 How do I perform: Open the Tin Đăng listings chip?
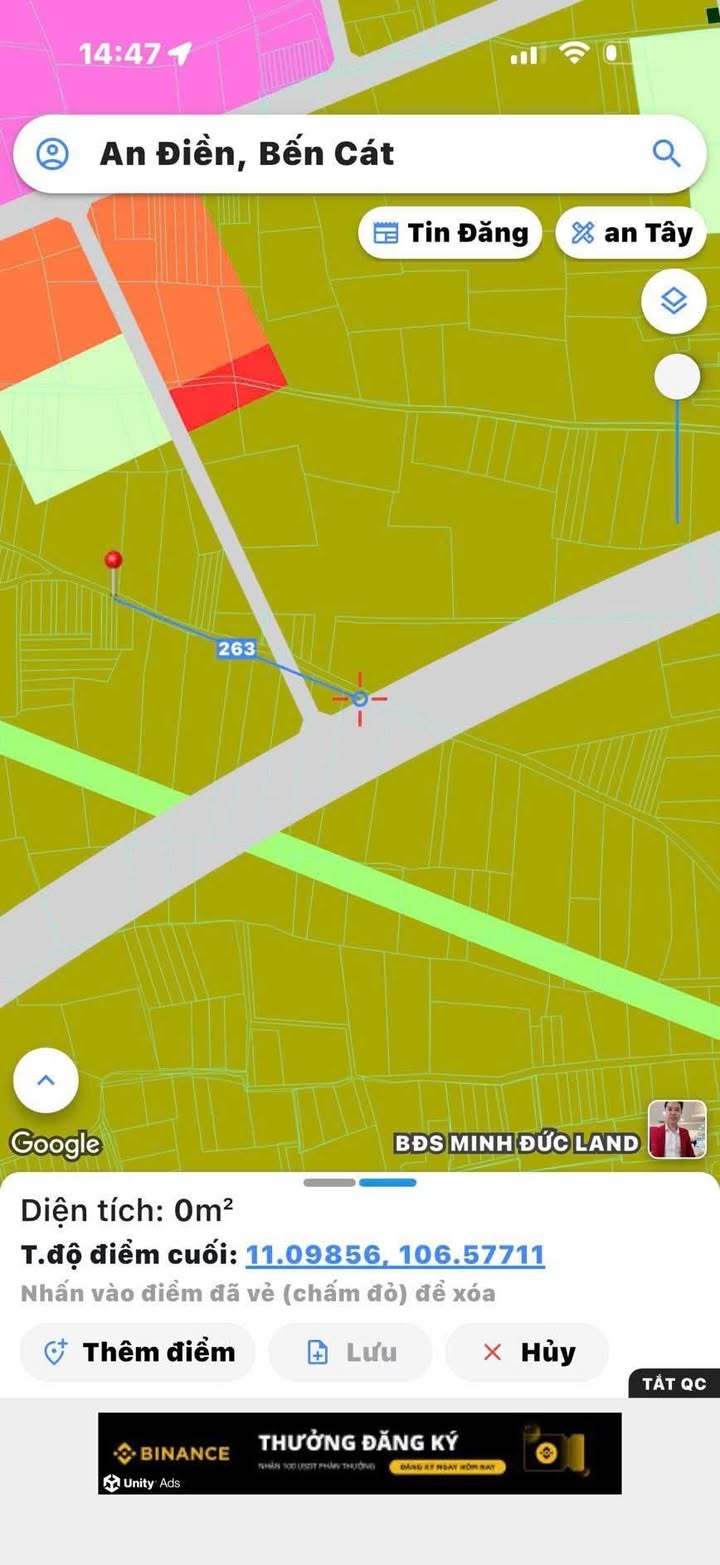tap(450, 233)
